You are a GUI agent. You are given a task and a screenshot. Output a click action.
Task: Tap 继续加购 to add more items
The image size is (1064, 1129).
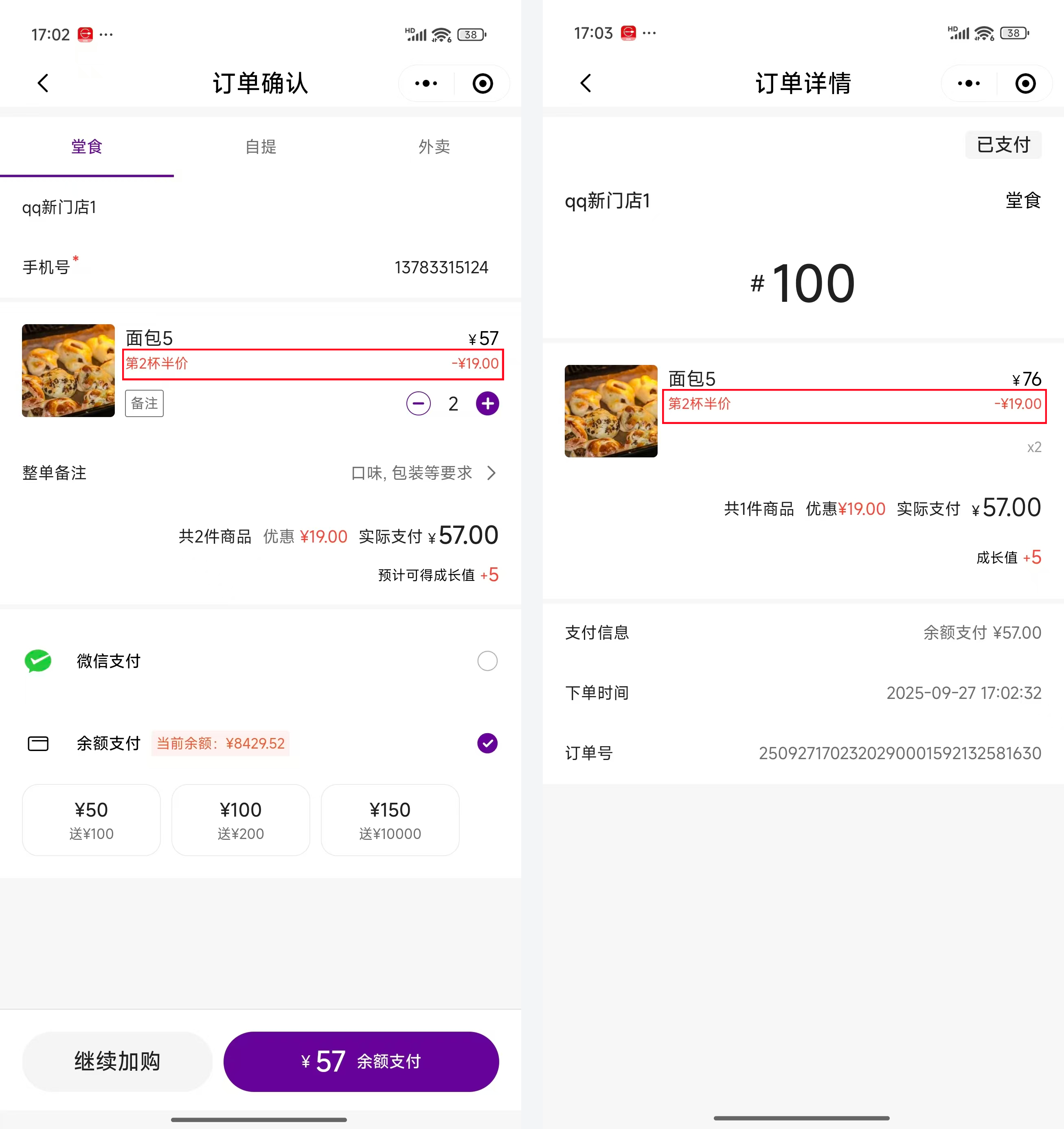pos(117,1061)
